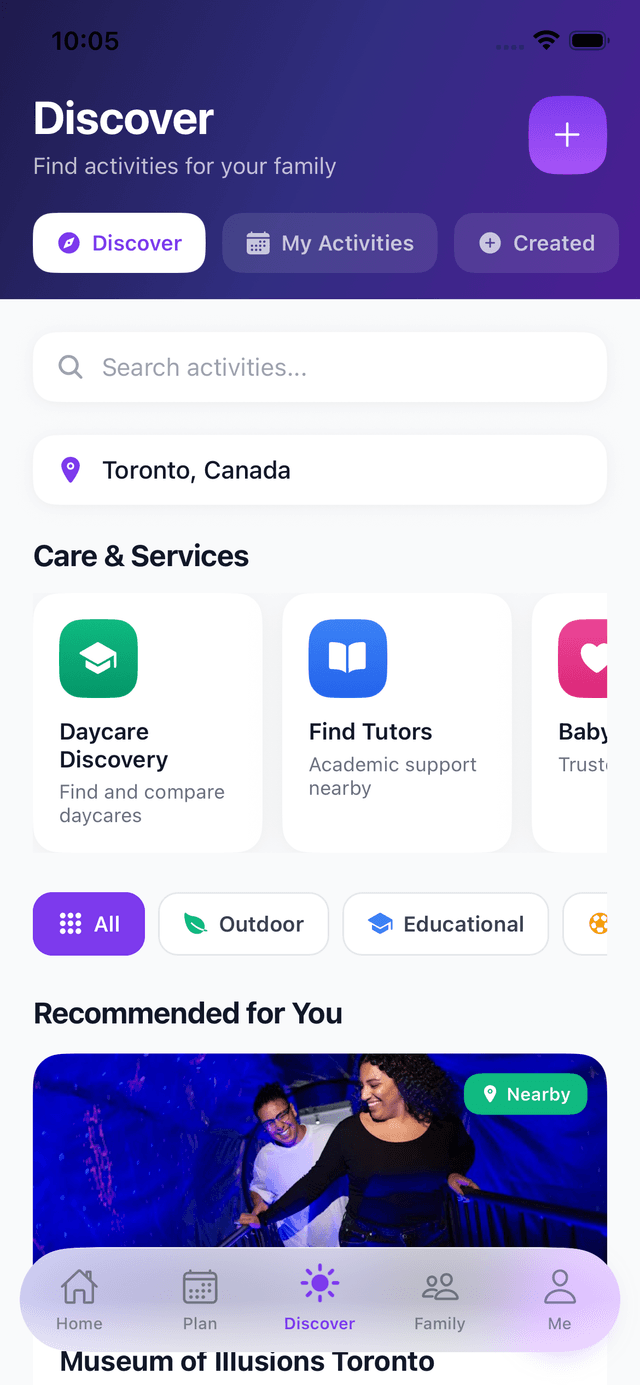Change the Toronto, Canada location
640x1385 pixels.
(320, 470)
